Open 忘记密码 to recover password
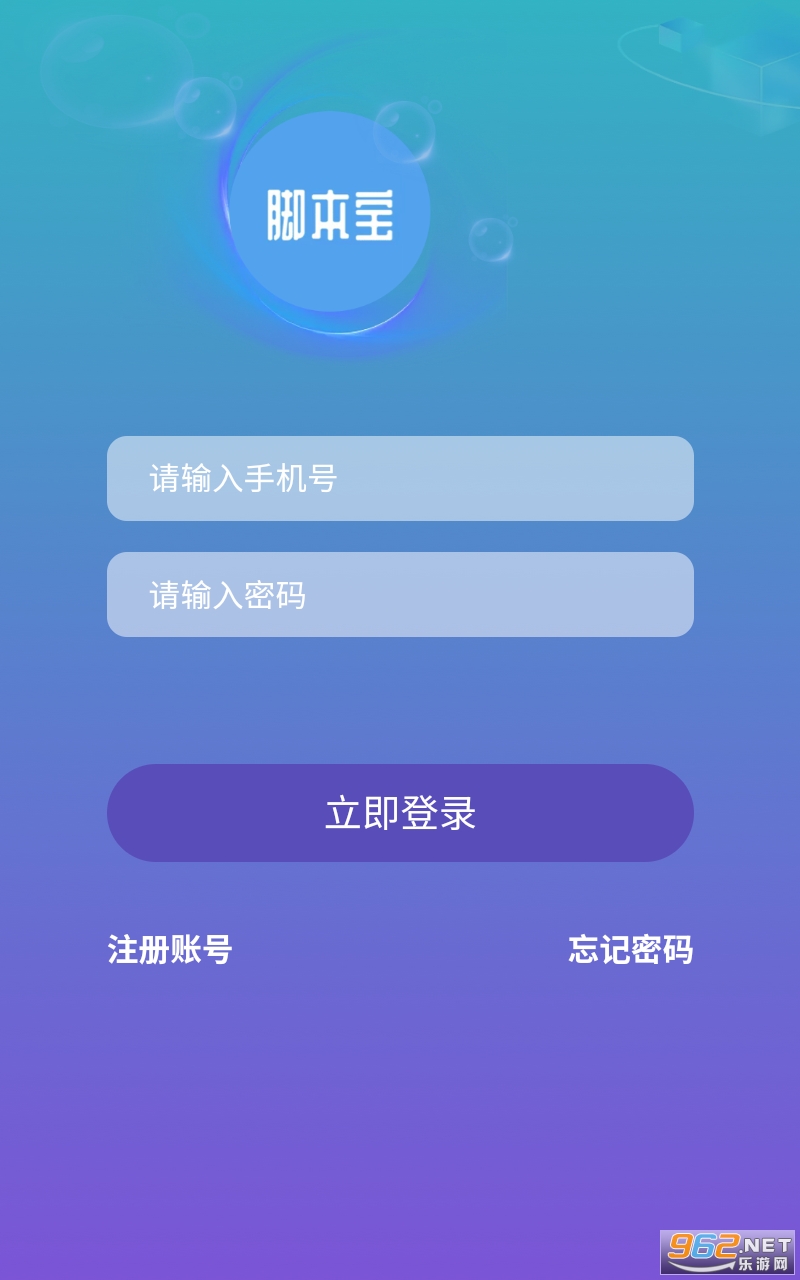 pos(631,949)
